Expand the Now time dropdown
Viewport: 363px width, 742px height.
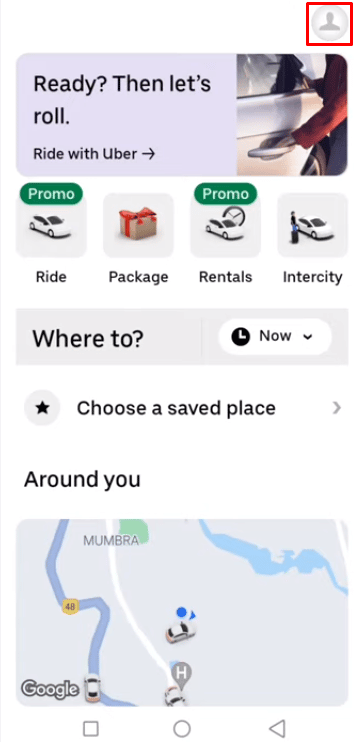[x=274, y=336]
